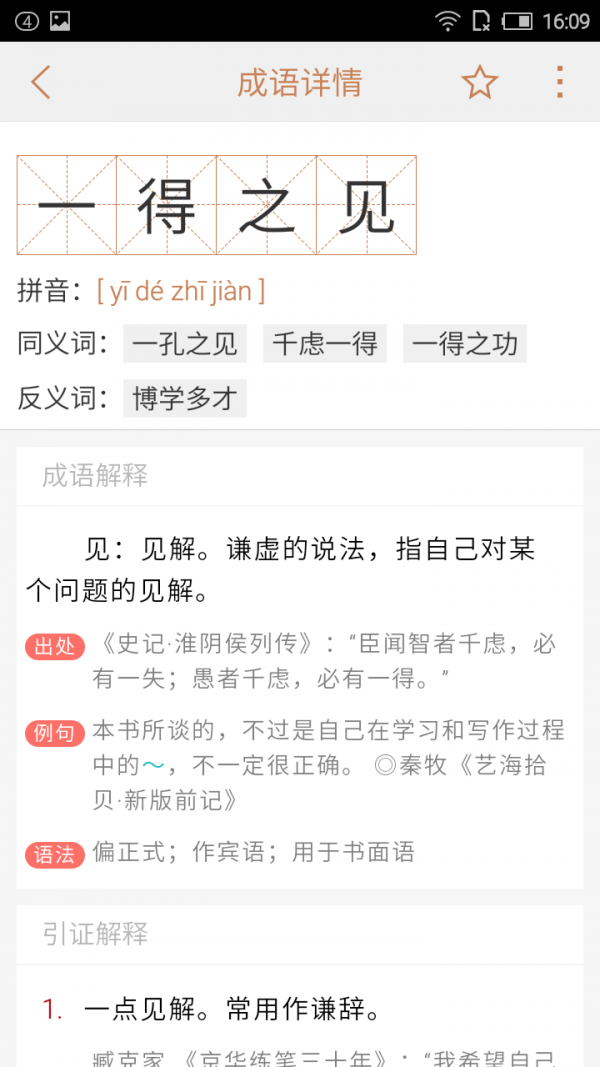
Task: Open the antonym 博学多才
Action: 185,398
